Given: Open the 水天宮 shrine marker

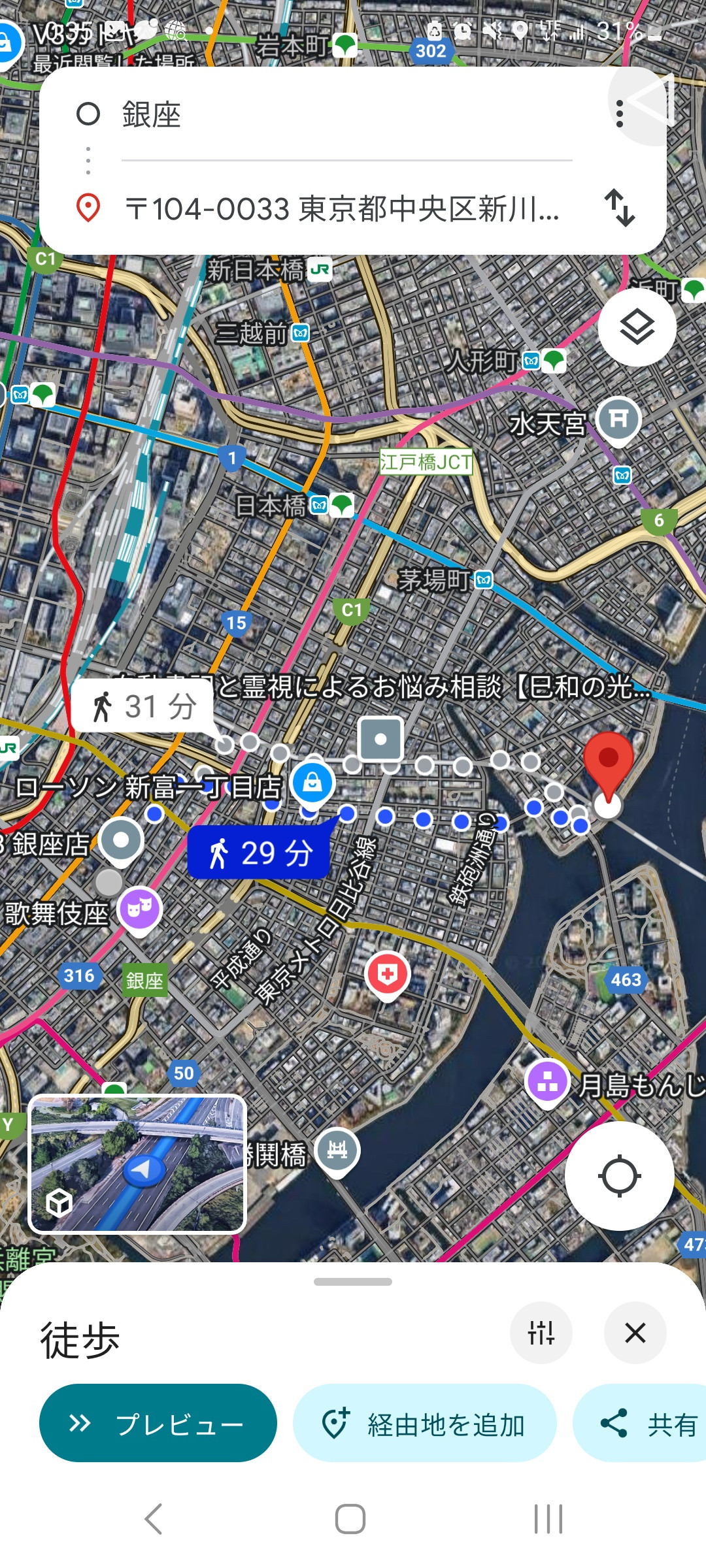Looking at the screenshot, I should [619, 419].
